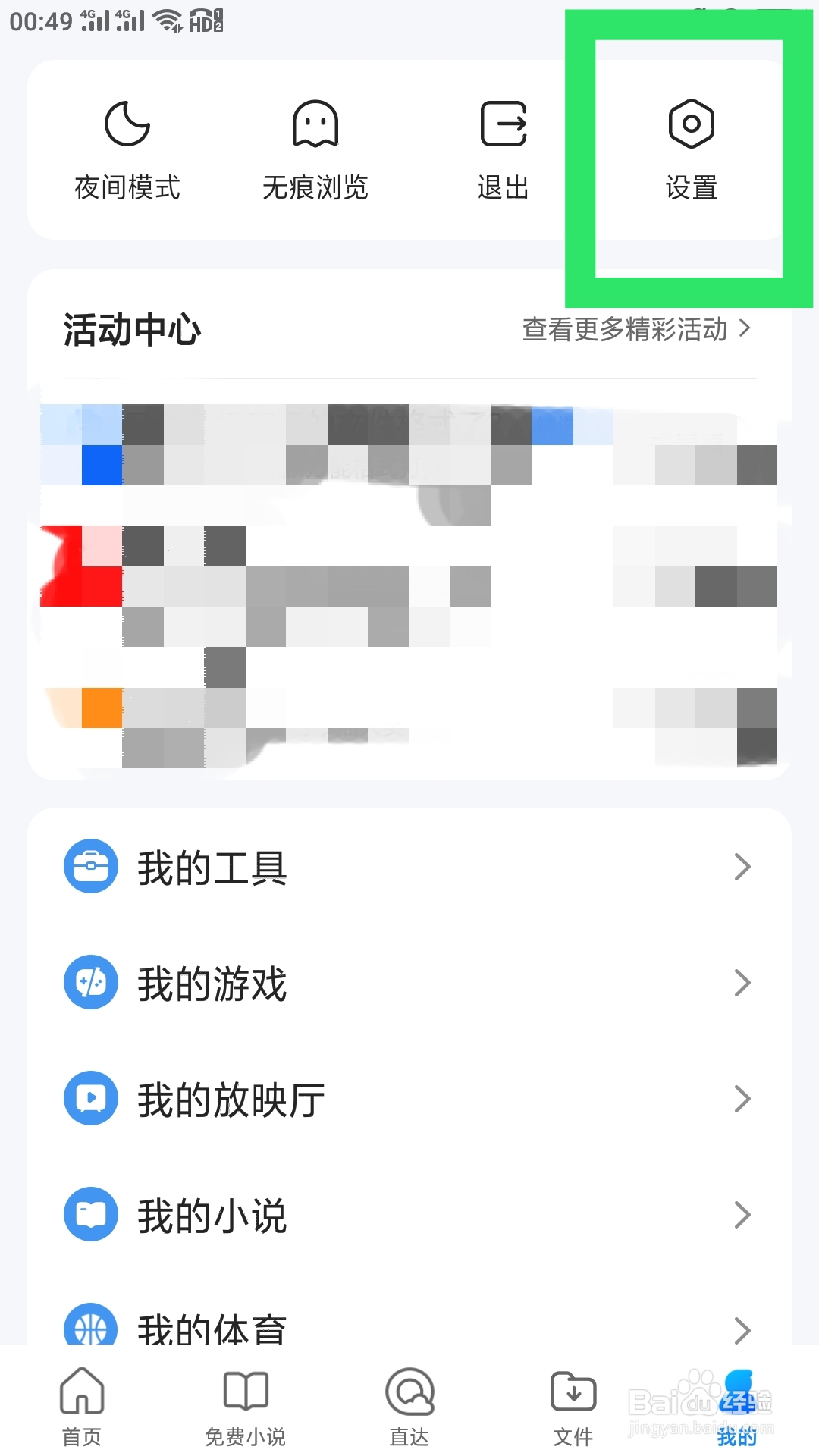Open 我的工具 via the toolbox icon
Image resolution: width=819 pixels, height=1456 pixels.
[90, 867]
